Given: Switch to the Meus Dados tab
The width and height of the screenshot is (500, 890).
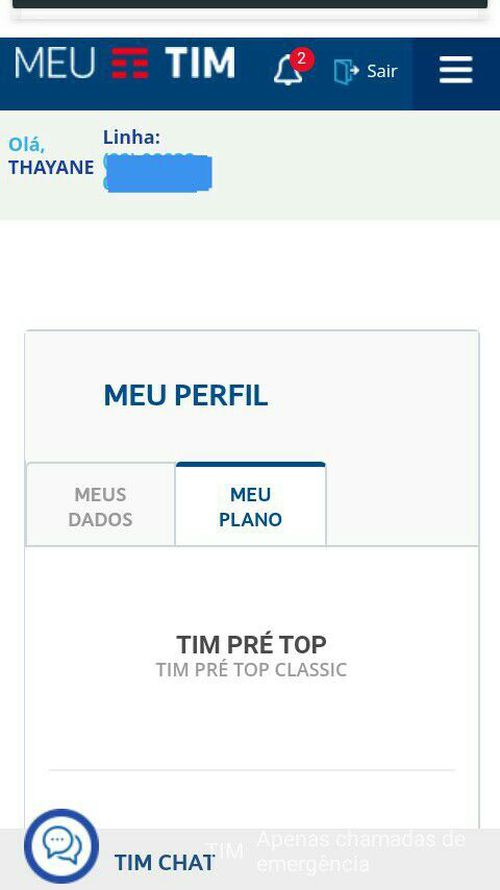Looking at the screenshot, I should 100,505.
